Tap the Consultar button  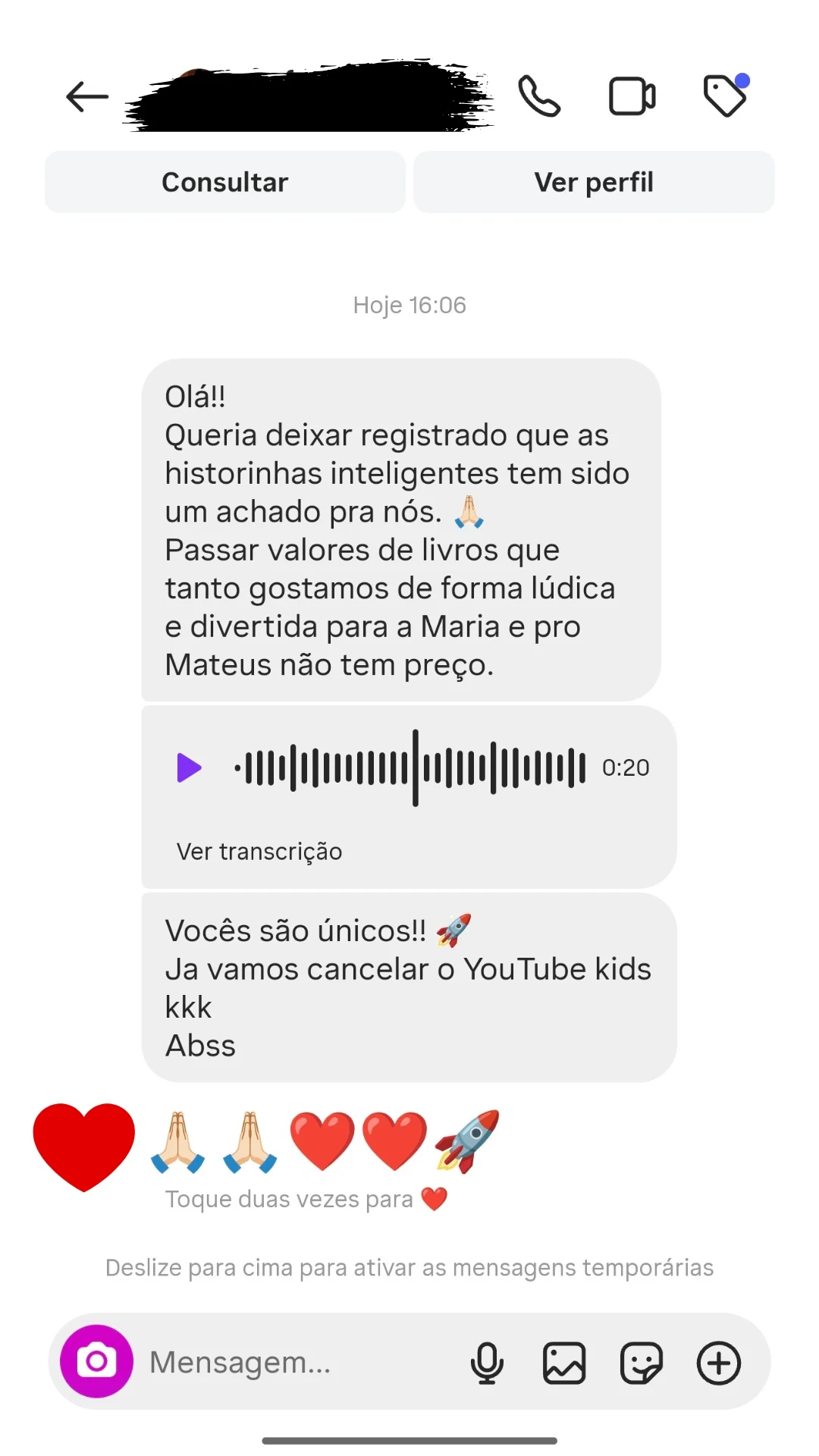tap(225, 182)
